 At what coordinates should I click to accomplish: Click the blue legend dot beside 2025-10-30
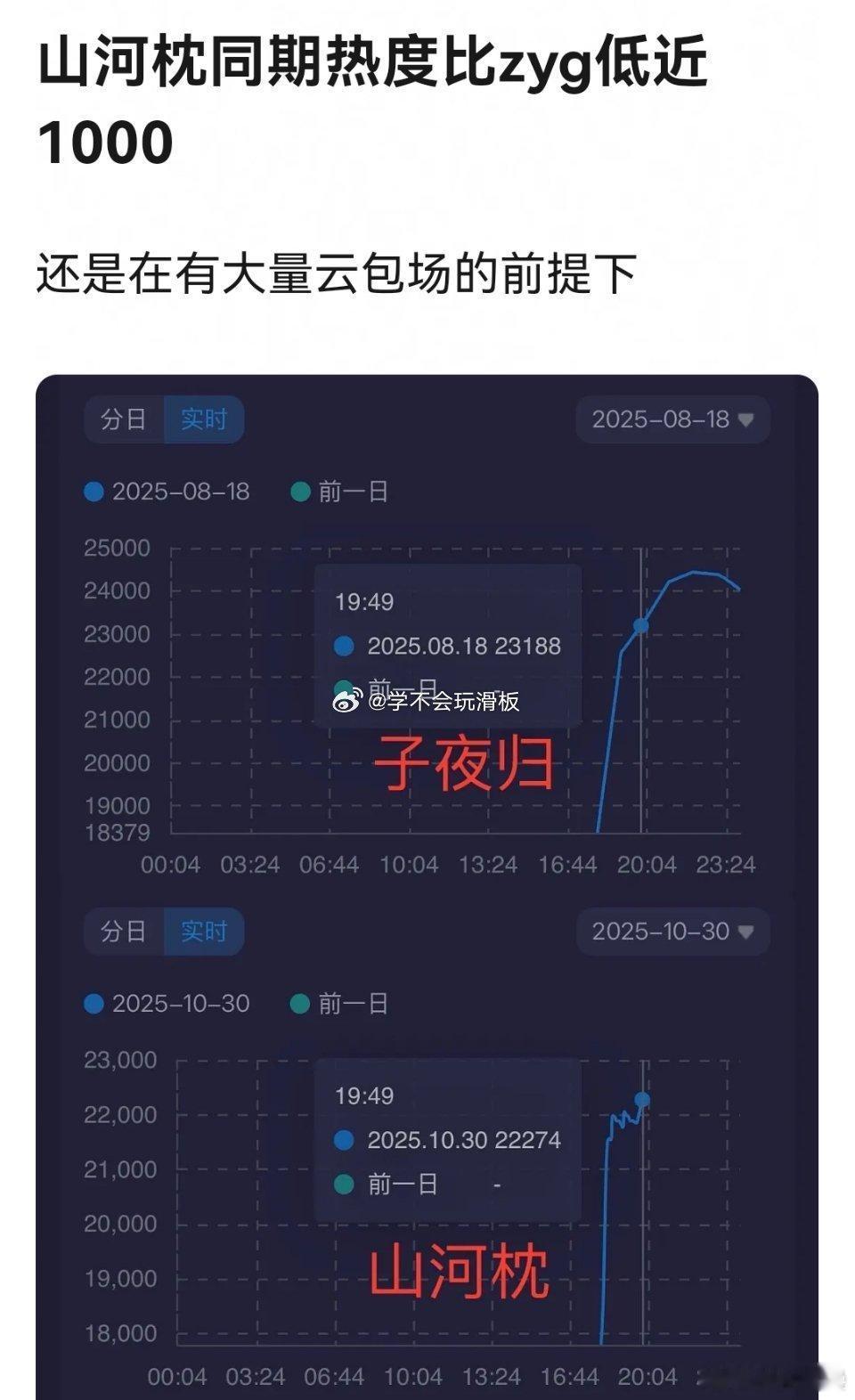click(x=93, y=1004)
